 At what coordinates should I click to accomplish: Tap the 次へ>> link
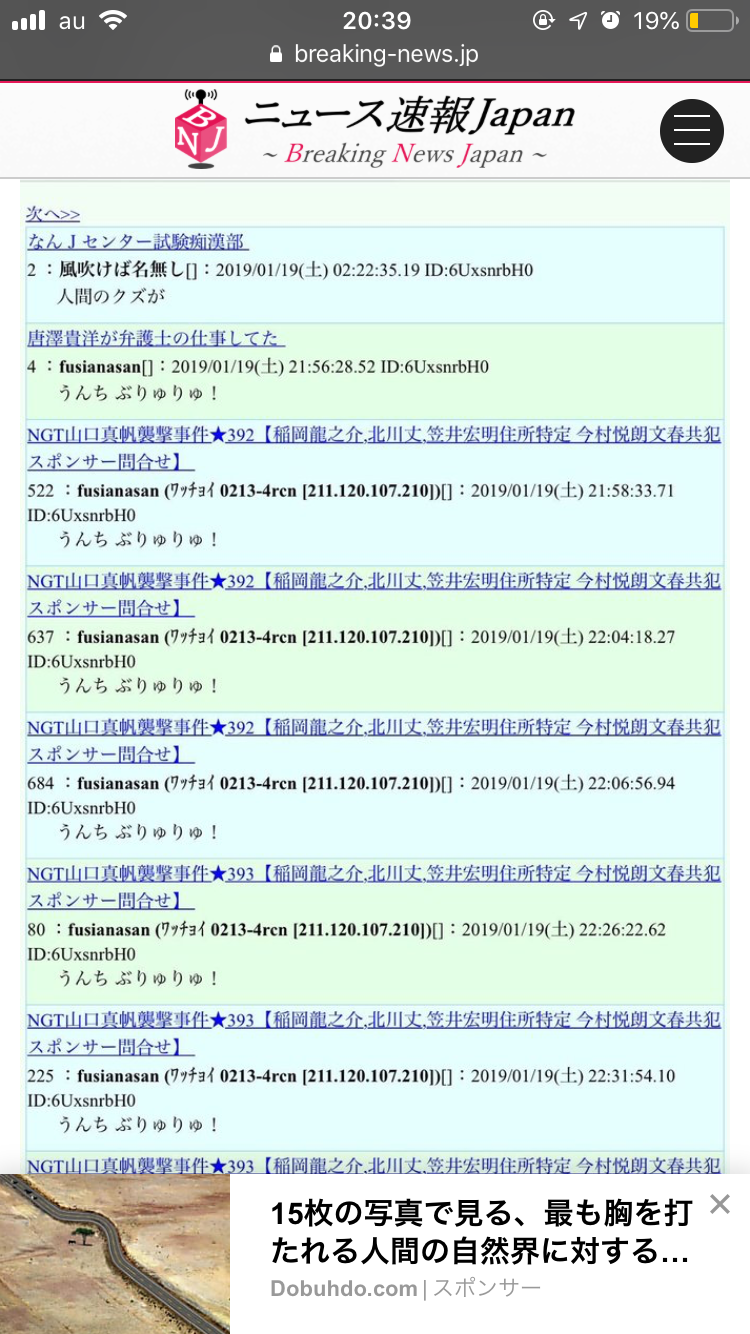click(53, 214)
